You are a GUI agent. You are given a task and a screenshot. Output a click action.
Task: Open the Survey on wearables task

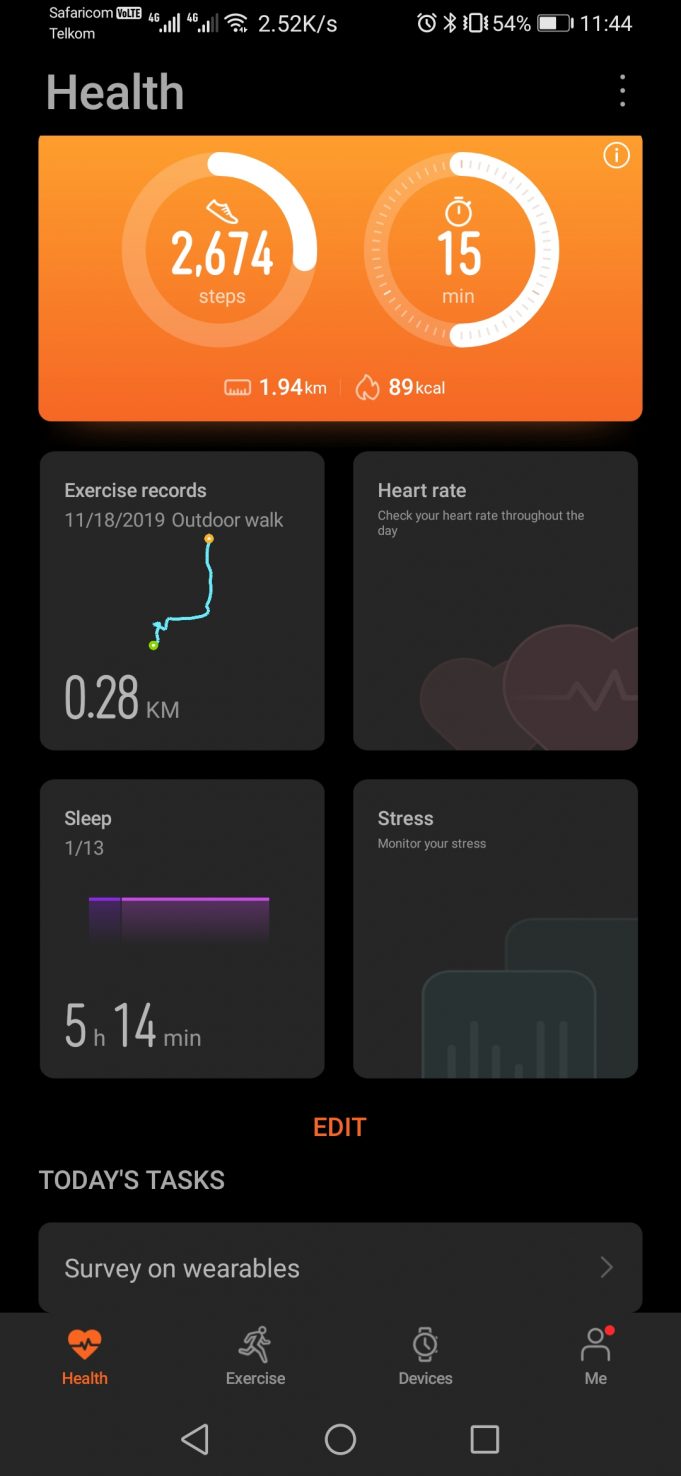coord(340,1267)
